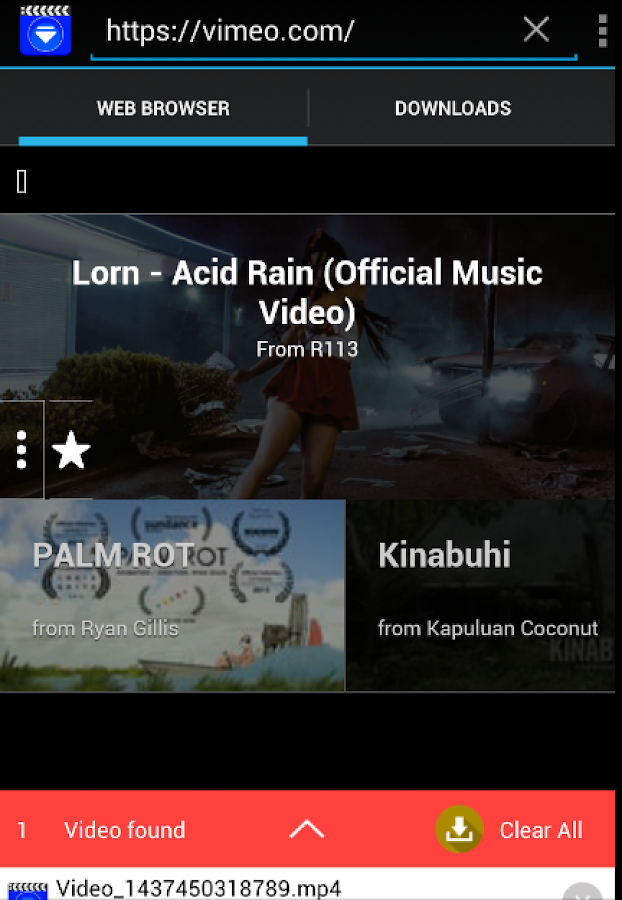Viewport: 622px width, 900px height.
Task: Tap the star icon on featured video
Action: click(71, 451)
